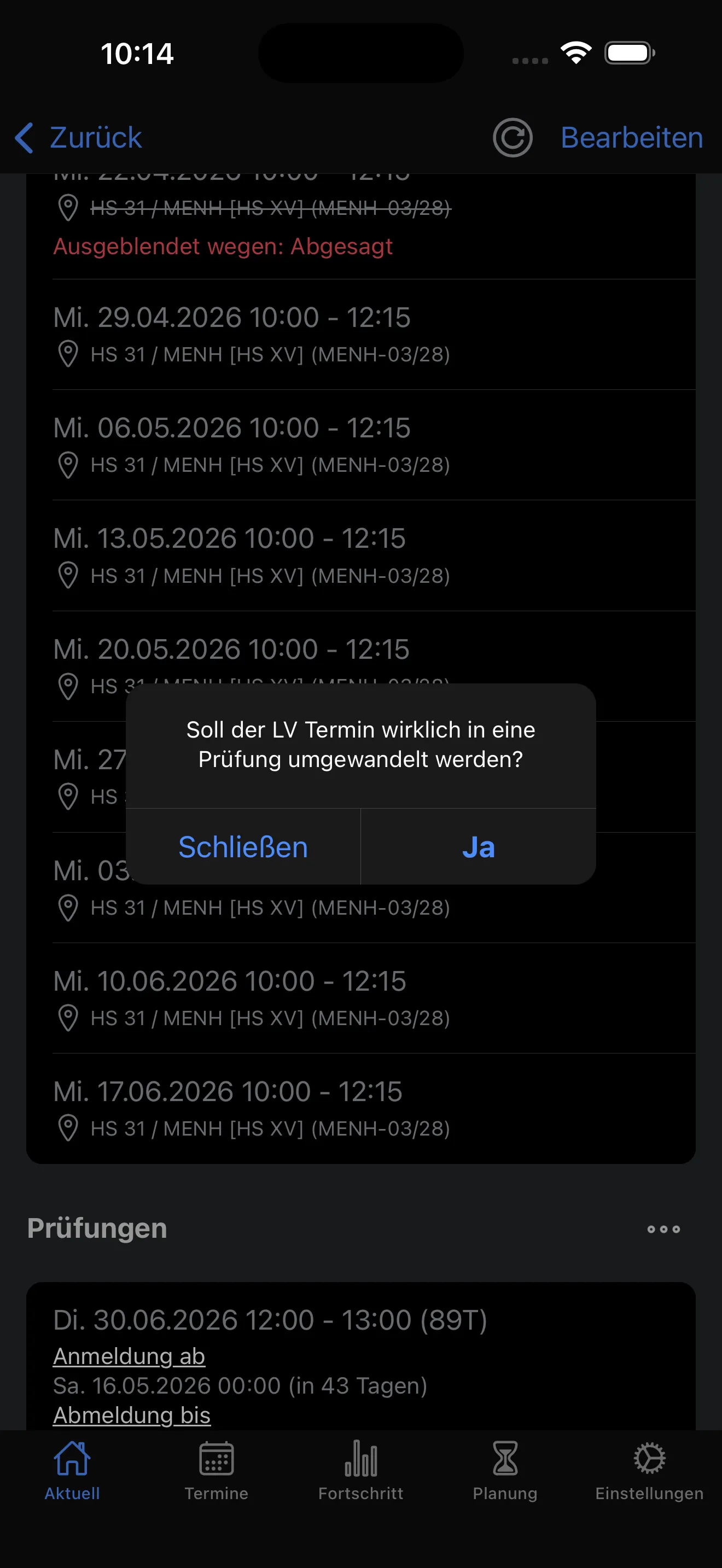The width and height of the screenshot is (722, 1568).
Task: Confirm conversion by tapping Ja
Action: pos(479,847)
